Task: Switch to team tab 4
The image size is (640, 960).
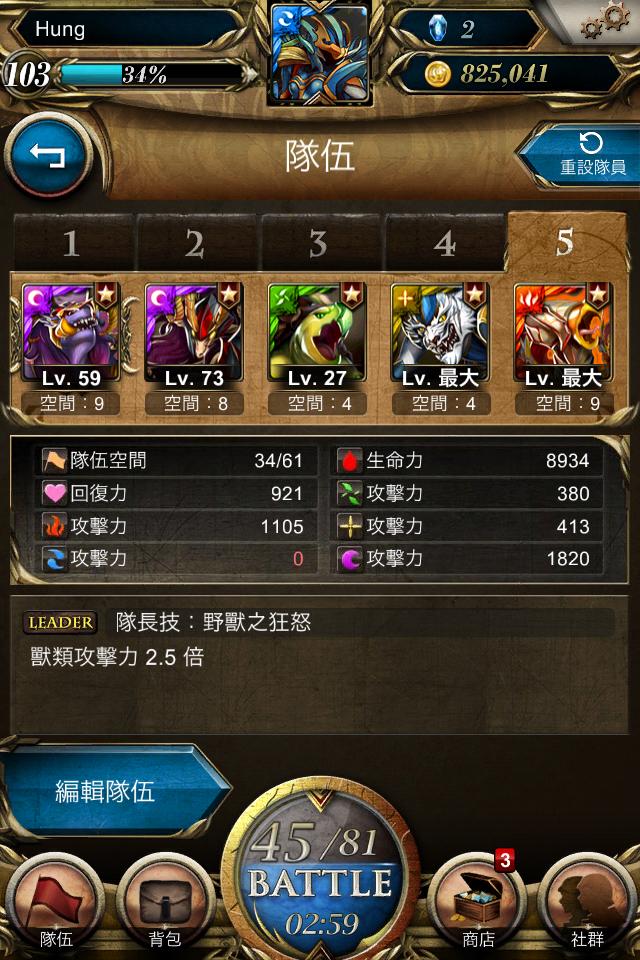Action: click(443, 243)
